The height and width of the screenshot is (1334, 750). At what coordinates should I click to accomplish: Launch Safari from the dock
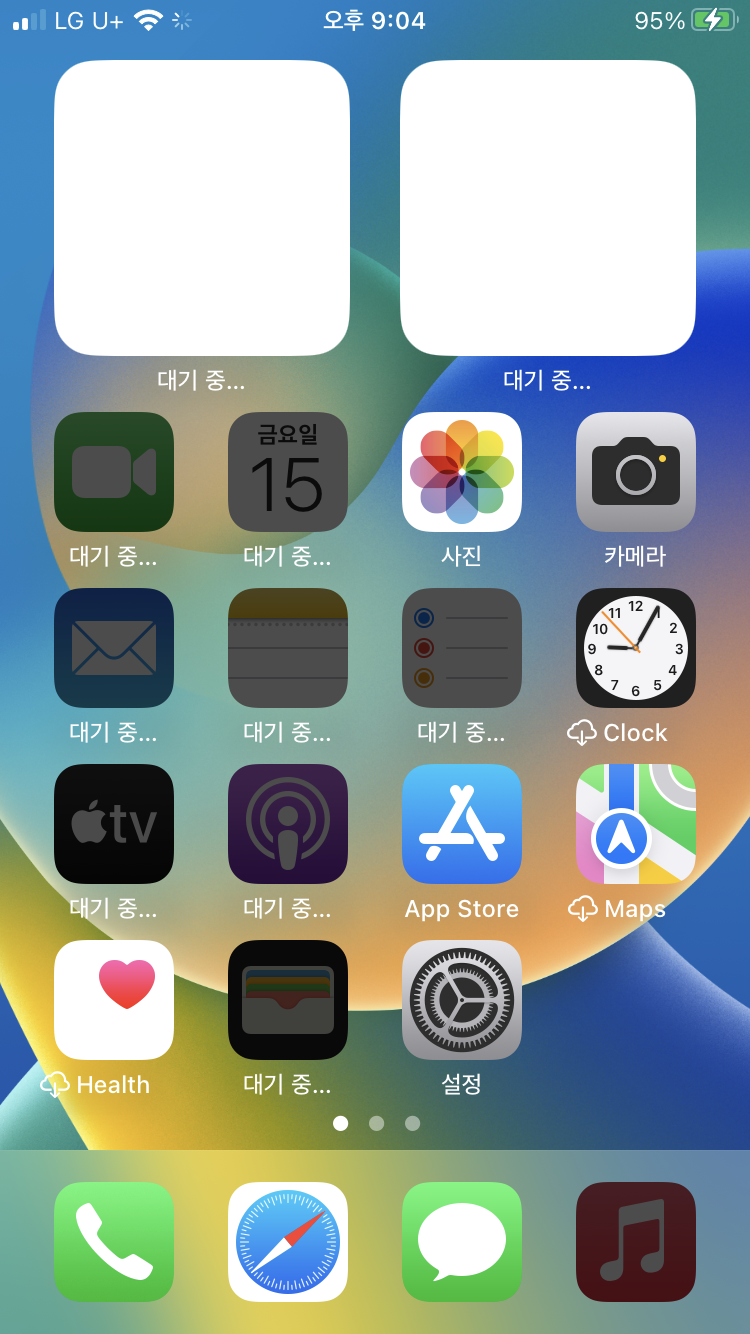(288, 1242)
